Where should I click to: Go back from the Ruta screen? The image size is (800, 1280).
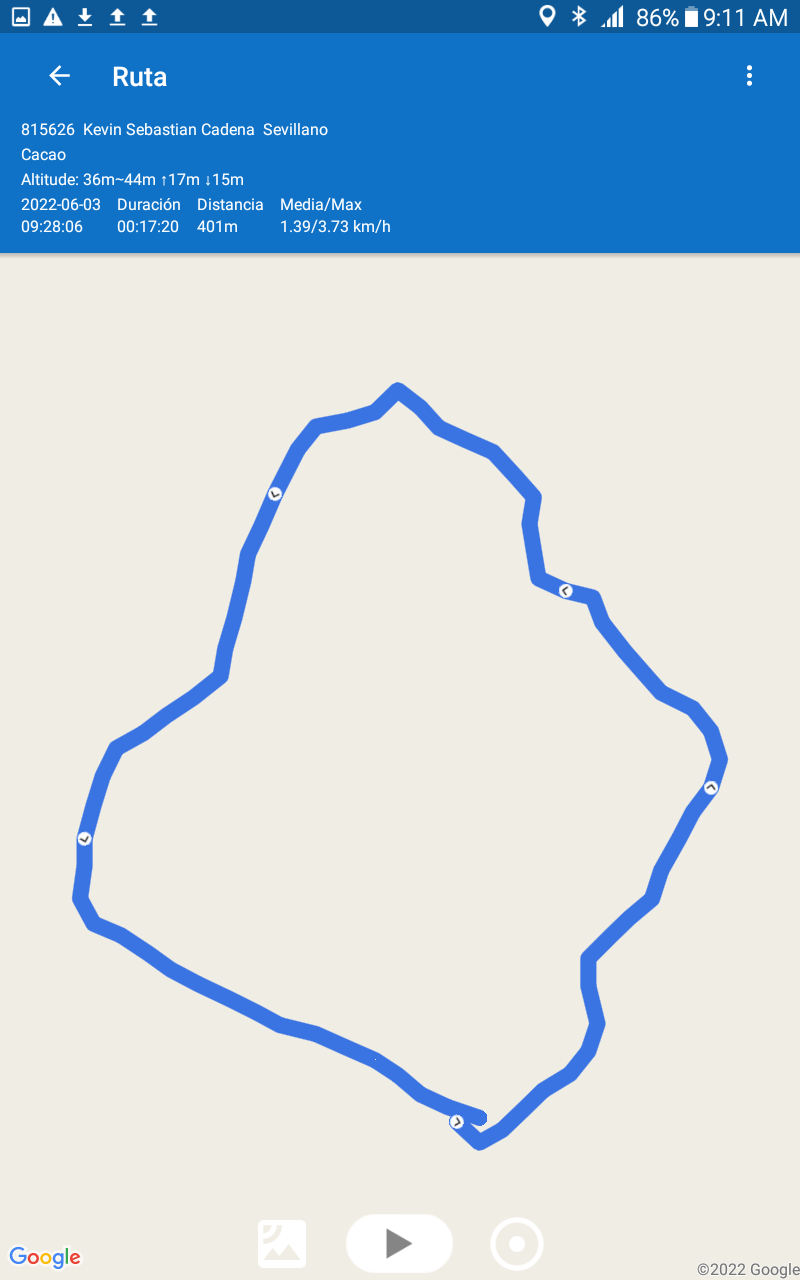pyautogui.click(x=59, y=76)
